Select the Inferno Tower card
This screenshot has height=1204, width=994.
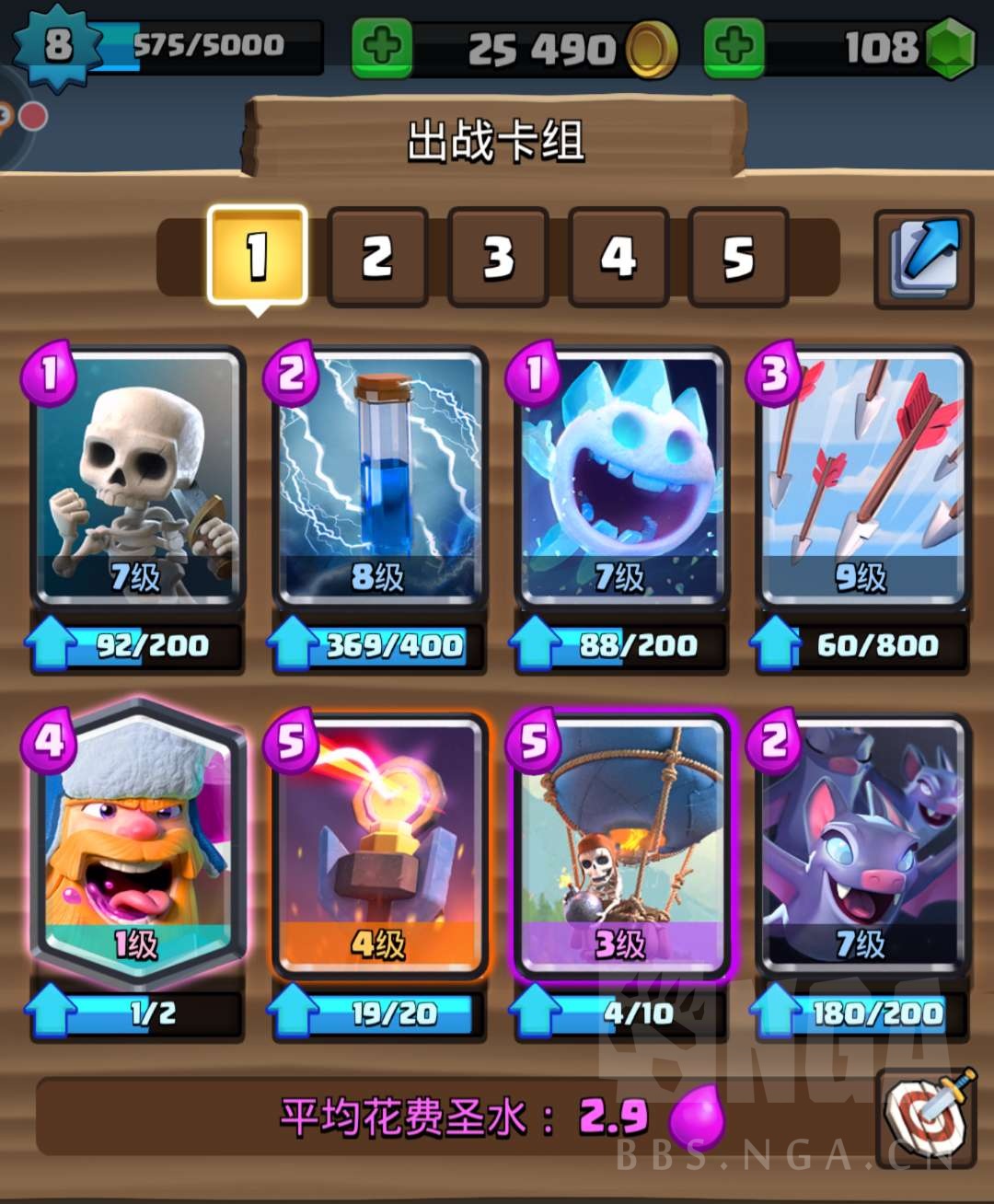coord(379,842)
